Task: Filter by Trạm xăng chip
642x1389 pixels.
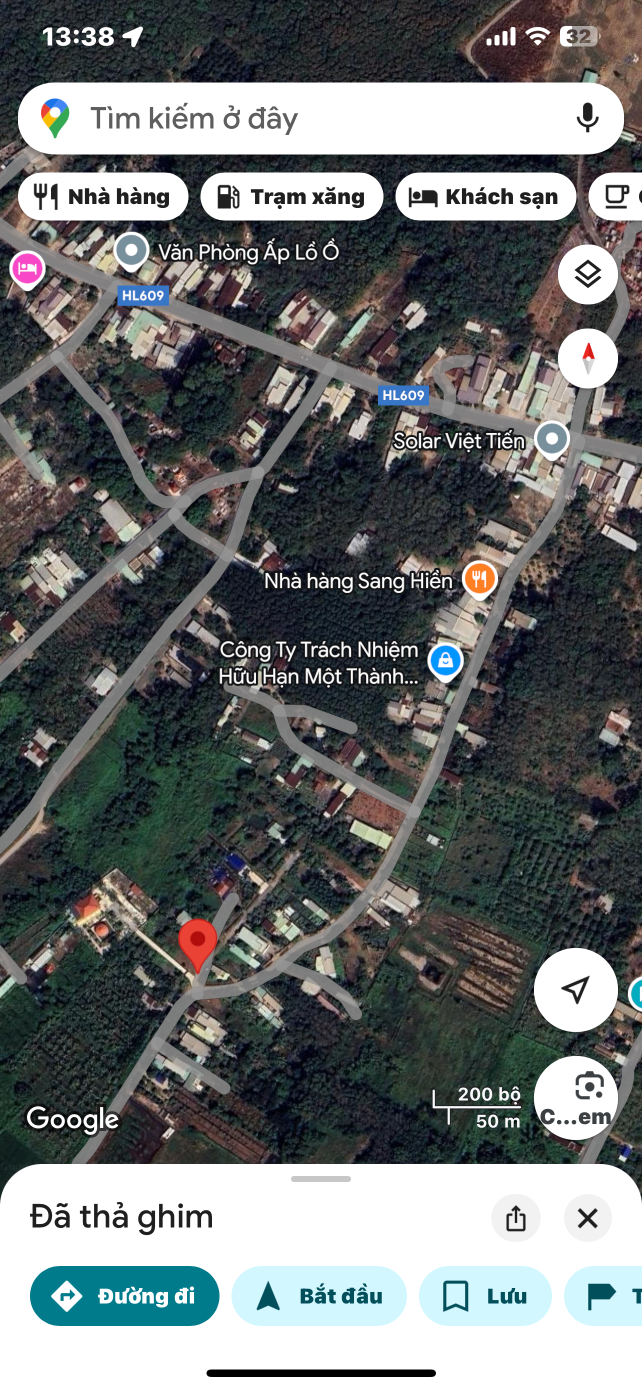Action: tap(291, 196)
